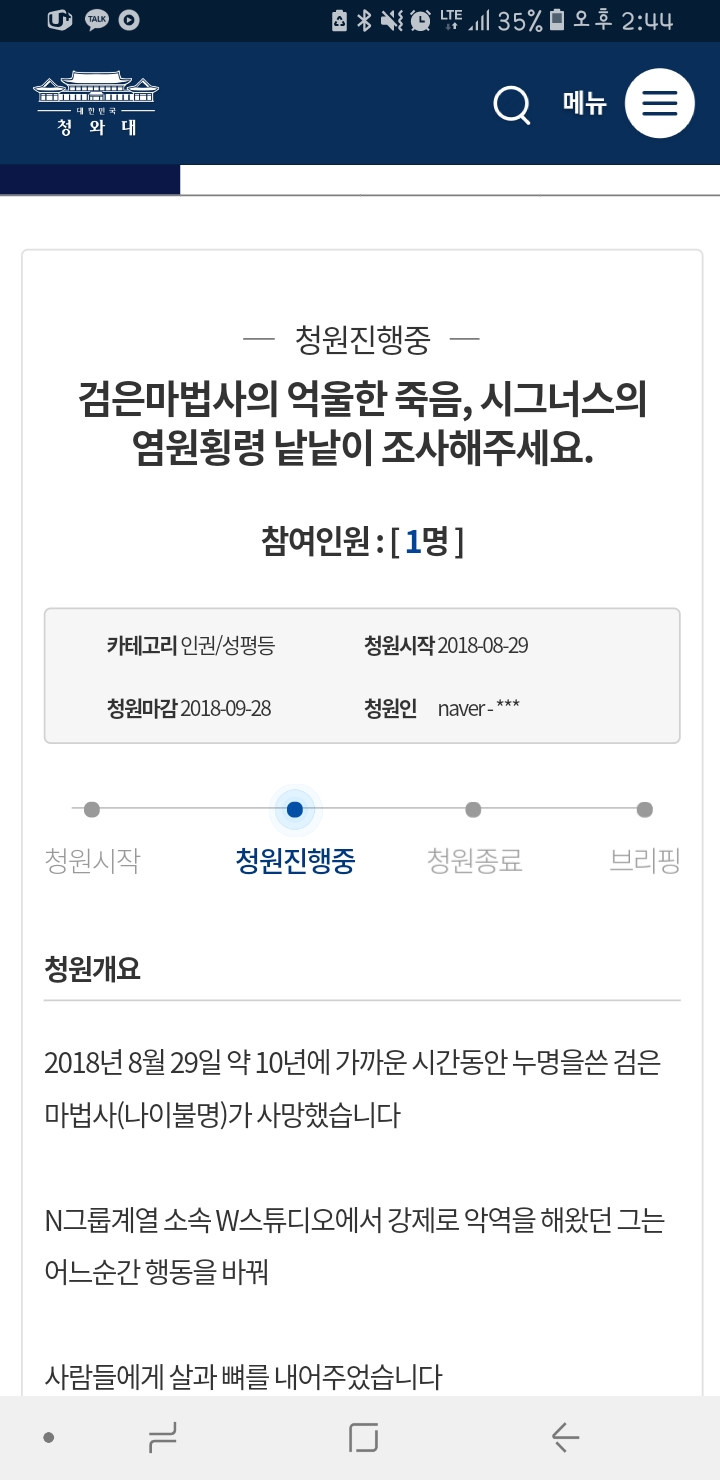Open the 메뉴 hamburger menu

coord(659,103)
